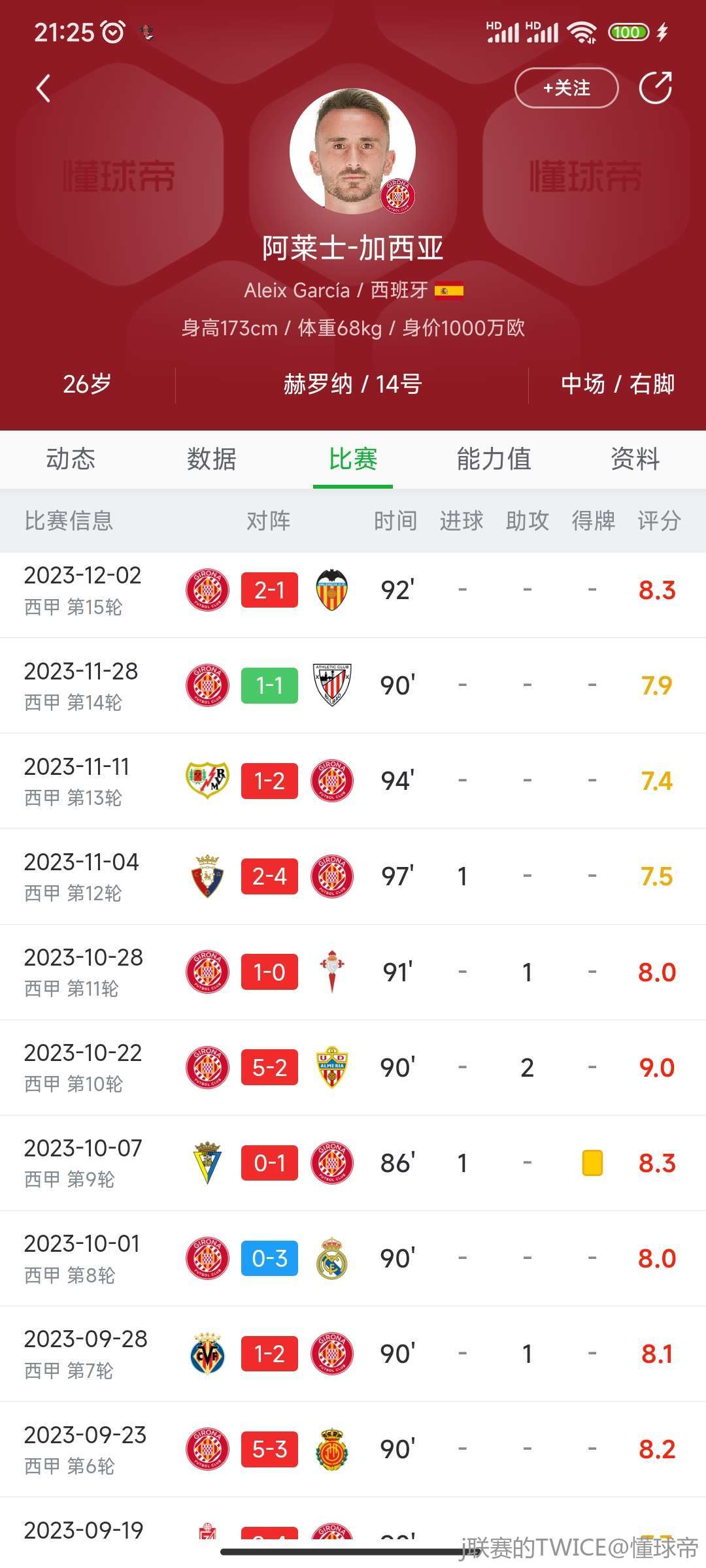Tap the +关注 follow button
Screen dimensions: 706x1568
(566, 88)
